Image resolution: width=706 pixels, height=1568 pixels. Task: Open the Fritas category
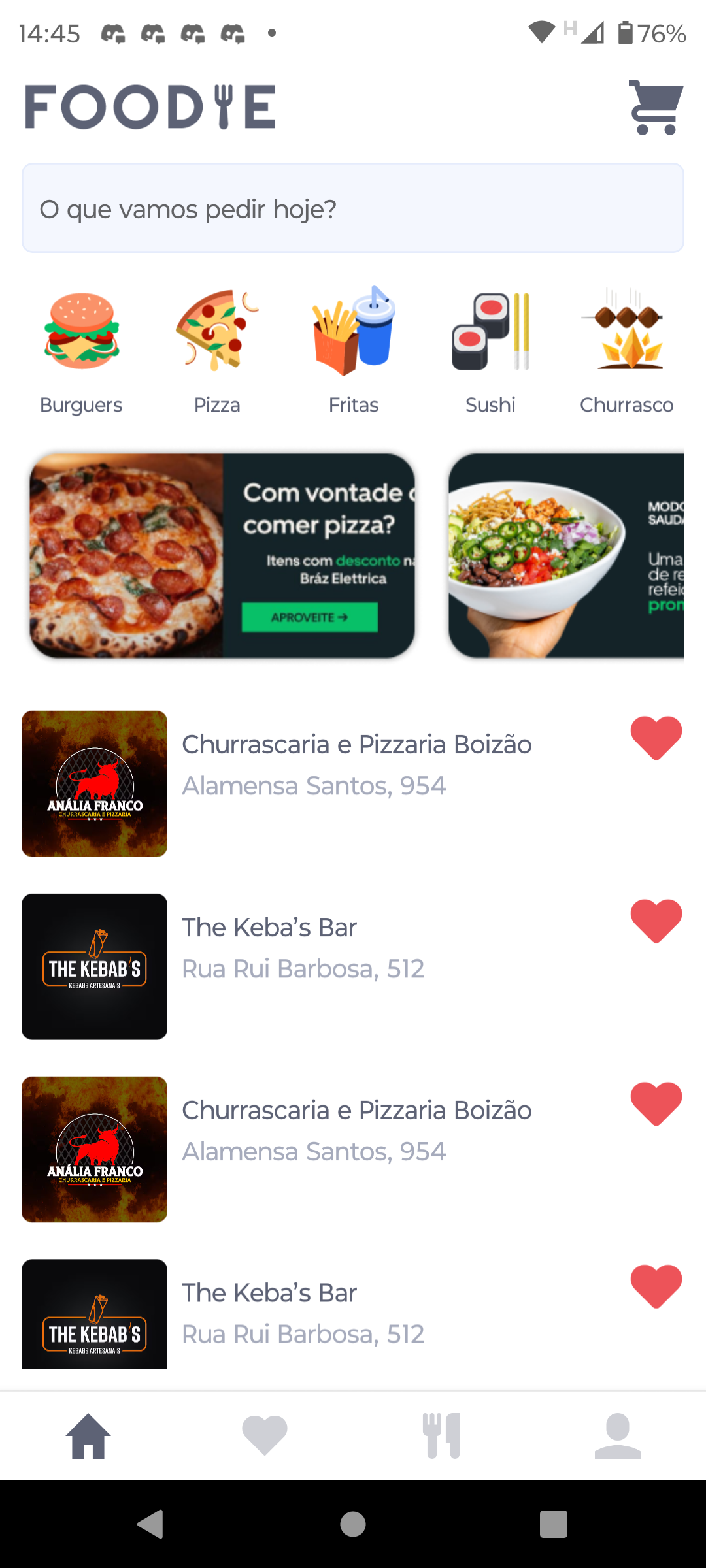(353, 351)
